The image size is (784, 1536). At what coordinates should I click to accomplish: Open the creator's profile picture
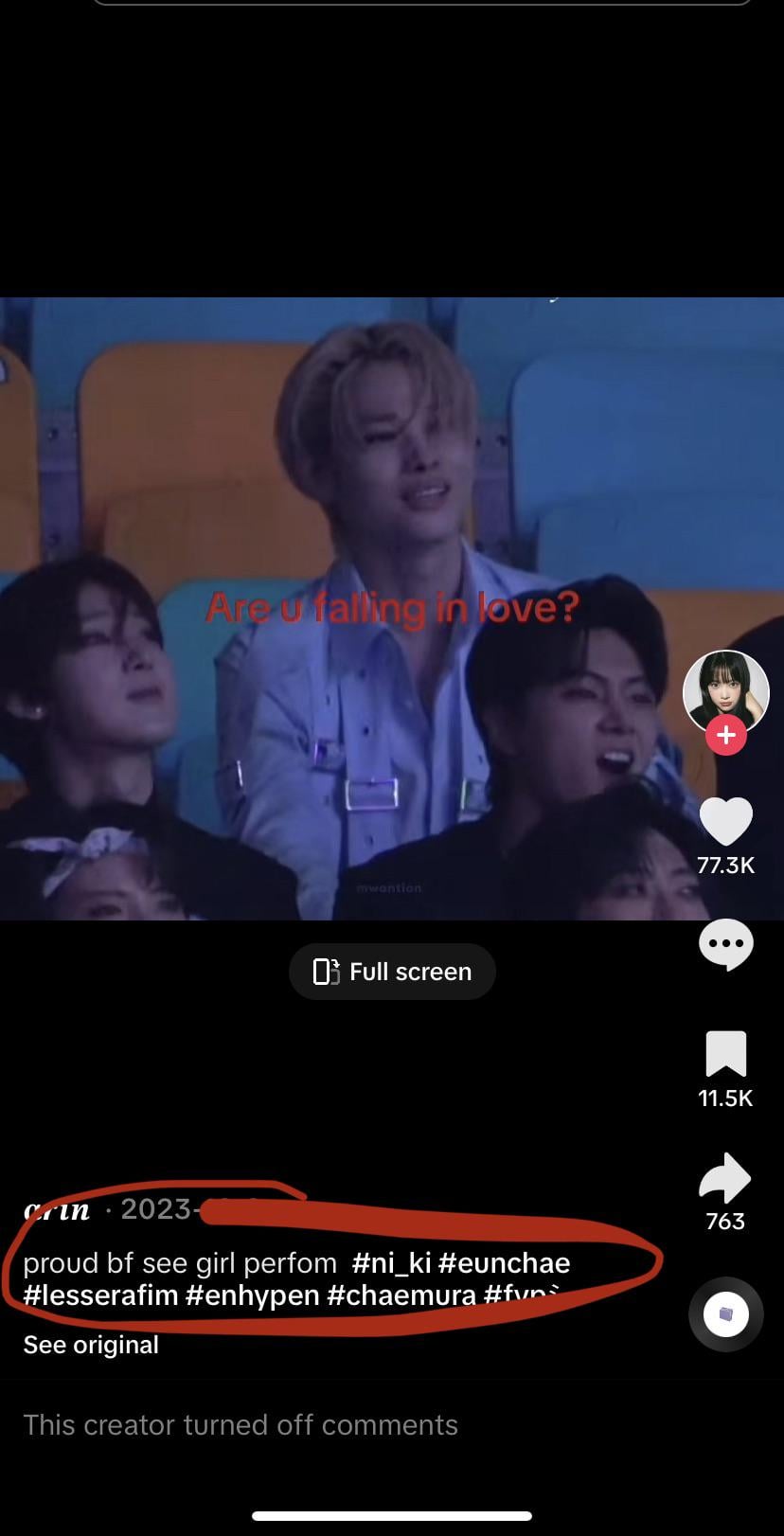(725, 691)
